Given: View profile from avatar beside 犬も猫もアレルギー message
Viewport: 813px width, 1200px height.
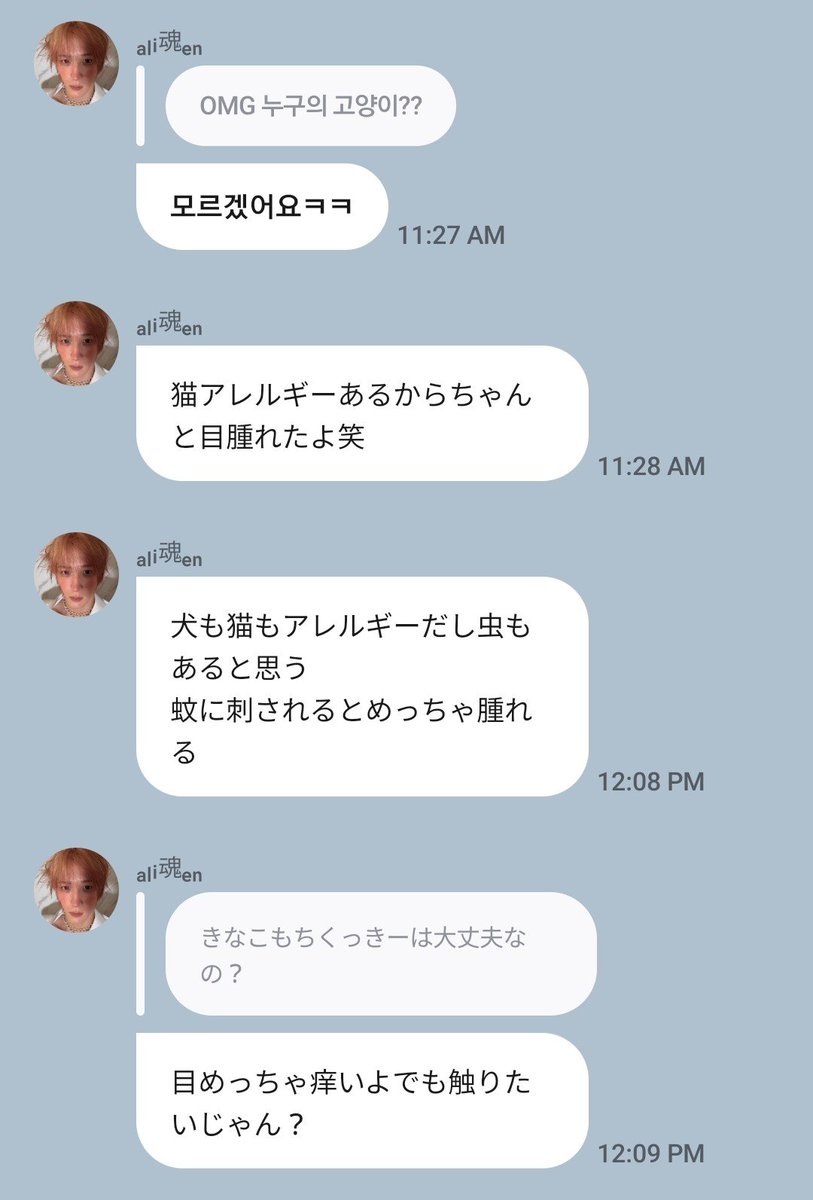Looking at the screenshot, I should click(x=77, y=574).
